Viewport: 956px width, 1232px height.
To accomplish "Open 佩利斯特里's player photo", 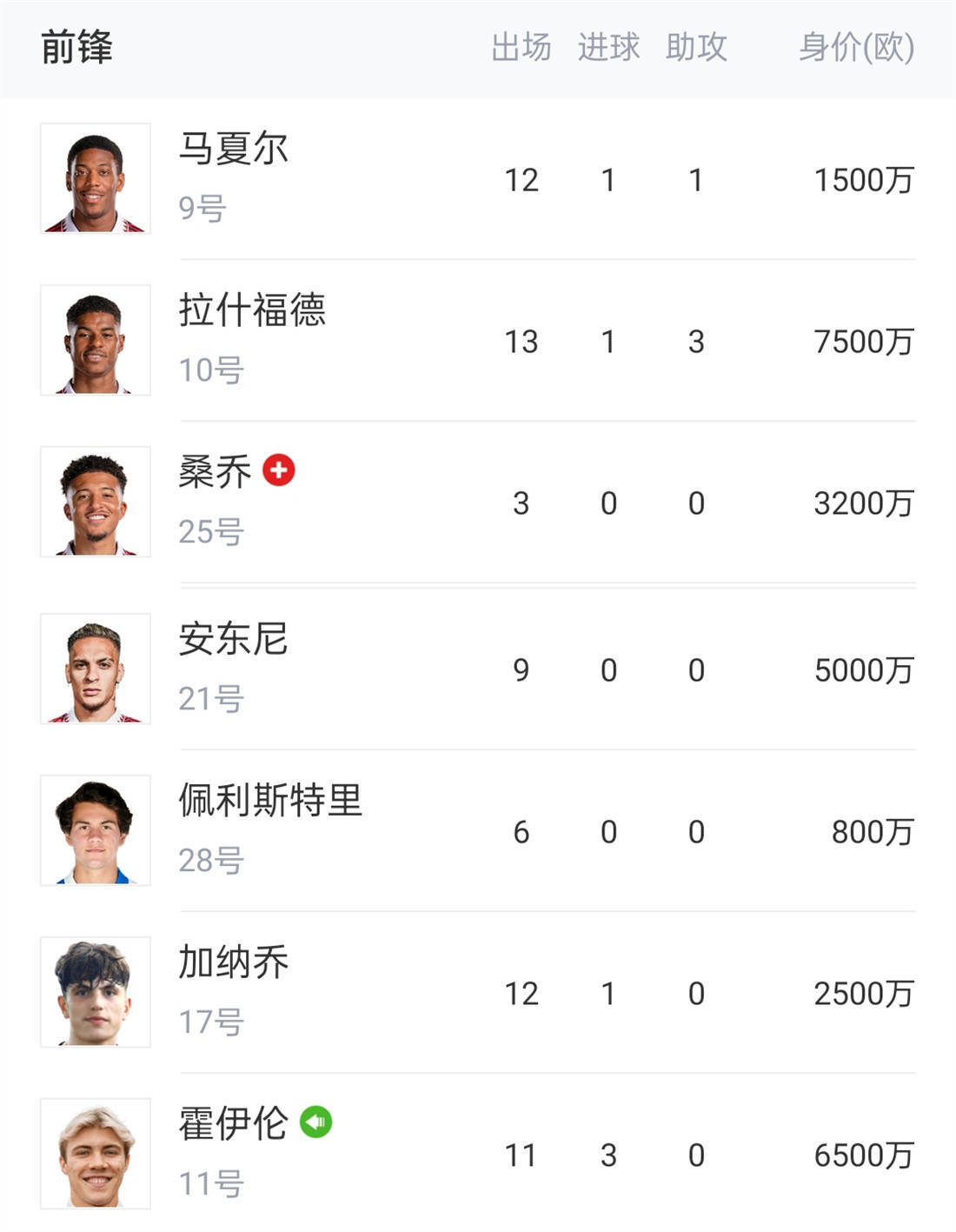I will click(x=96, y=829).
